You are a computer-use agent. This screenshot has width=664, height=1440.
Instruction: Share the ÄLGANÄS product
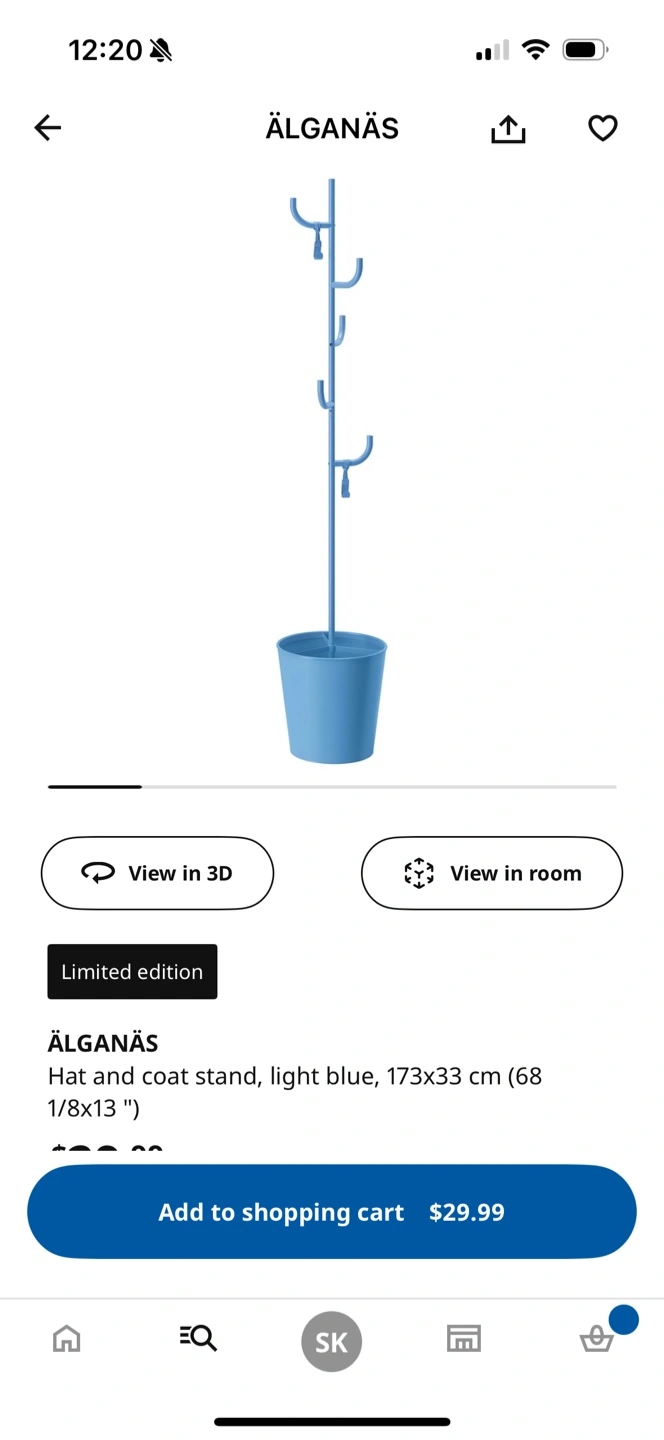[508, 128]
